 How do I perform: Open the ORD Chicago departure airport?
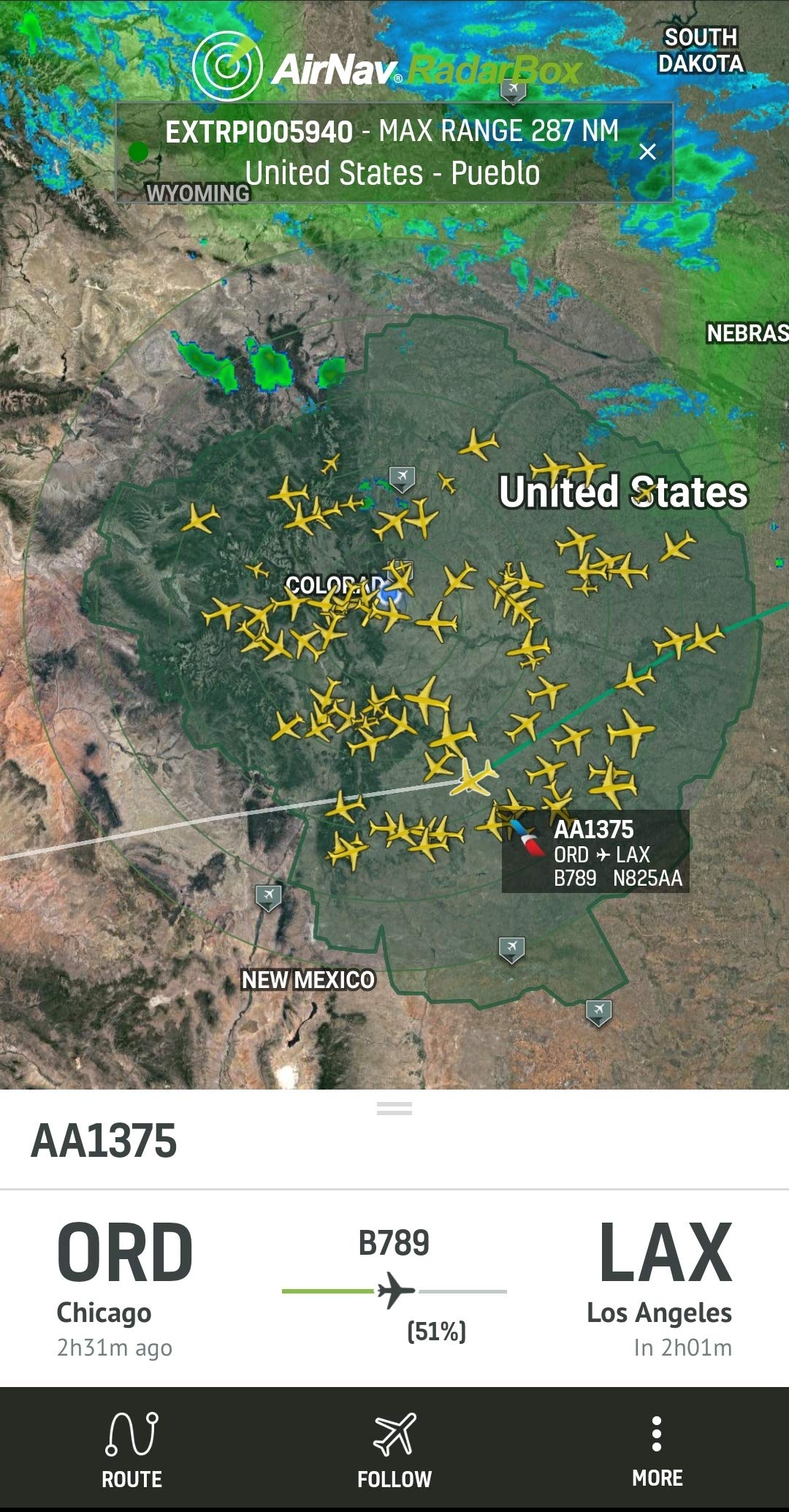click(x=124, y=1286)
